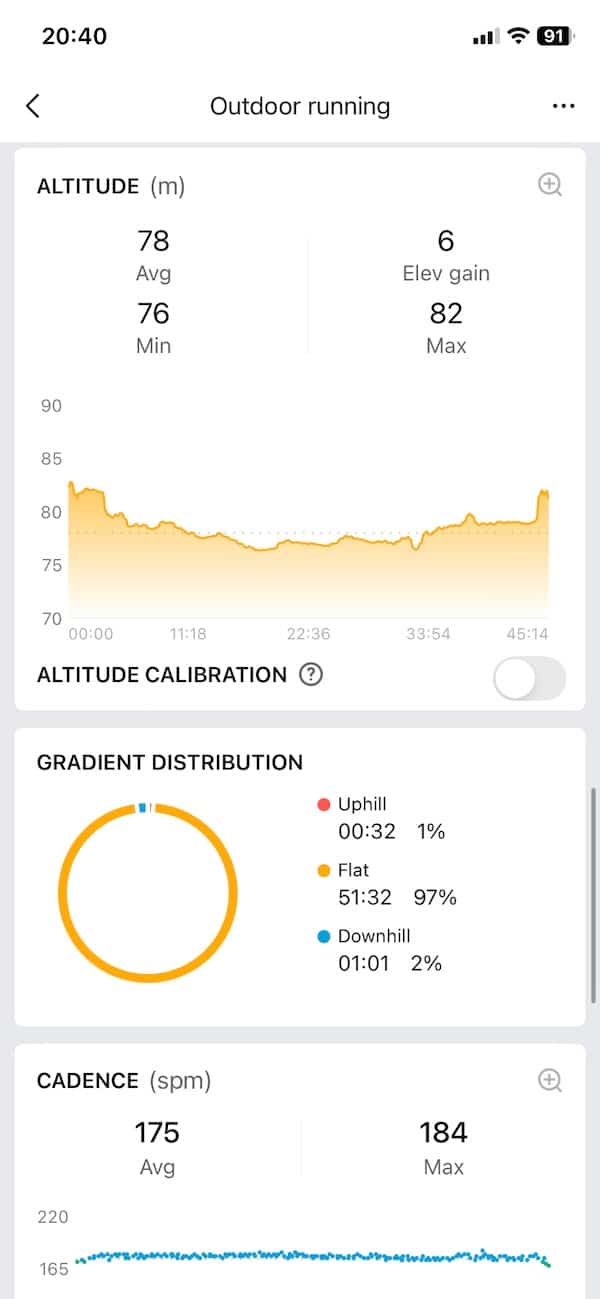The image size is (600, 1299).
Task: Open the altitude calibration help icon
Action: [x=311, y=675]
